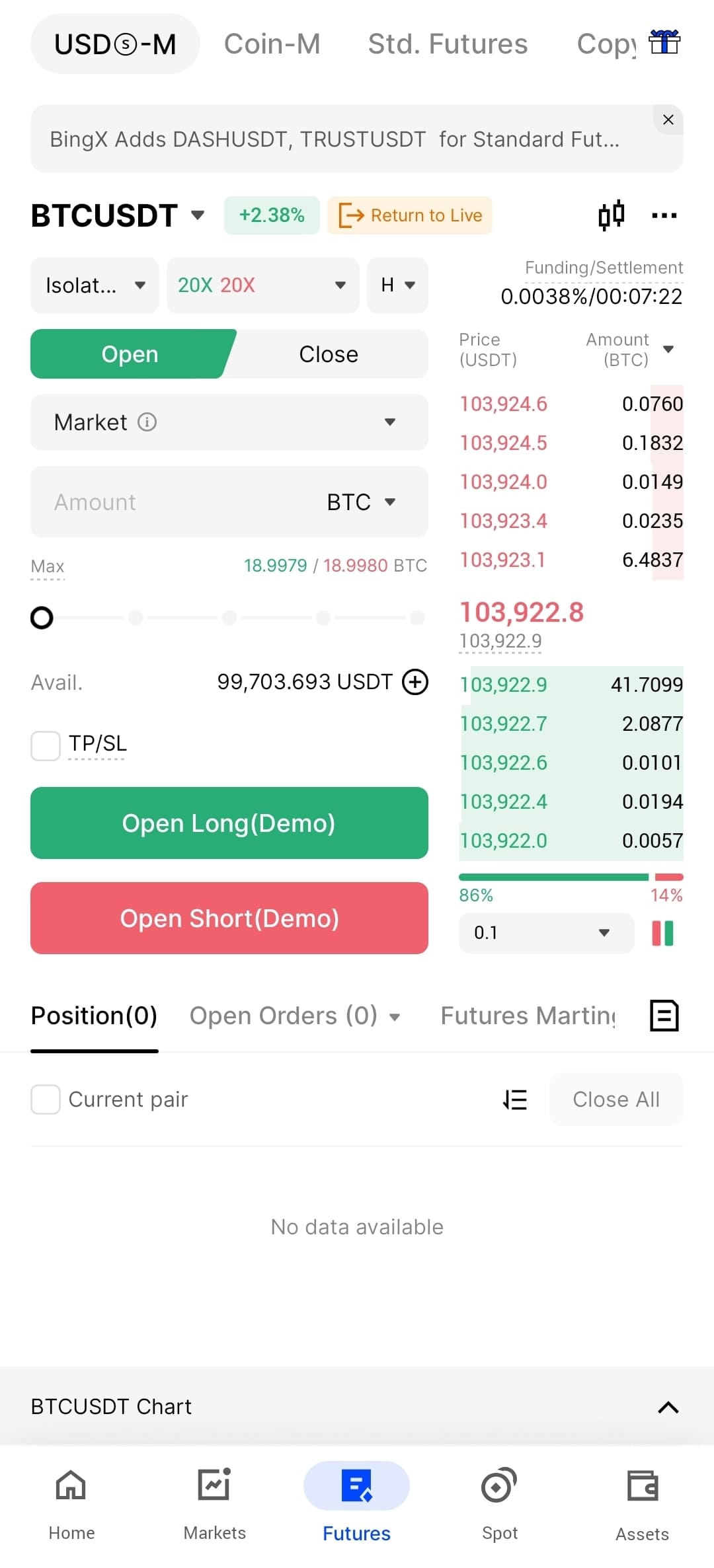
Task: Tap Open Long(Demo) button
Action: (x=229, y=823)
